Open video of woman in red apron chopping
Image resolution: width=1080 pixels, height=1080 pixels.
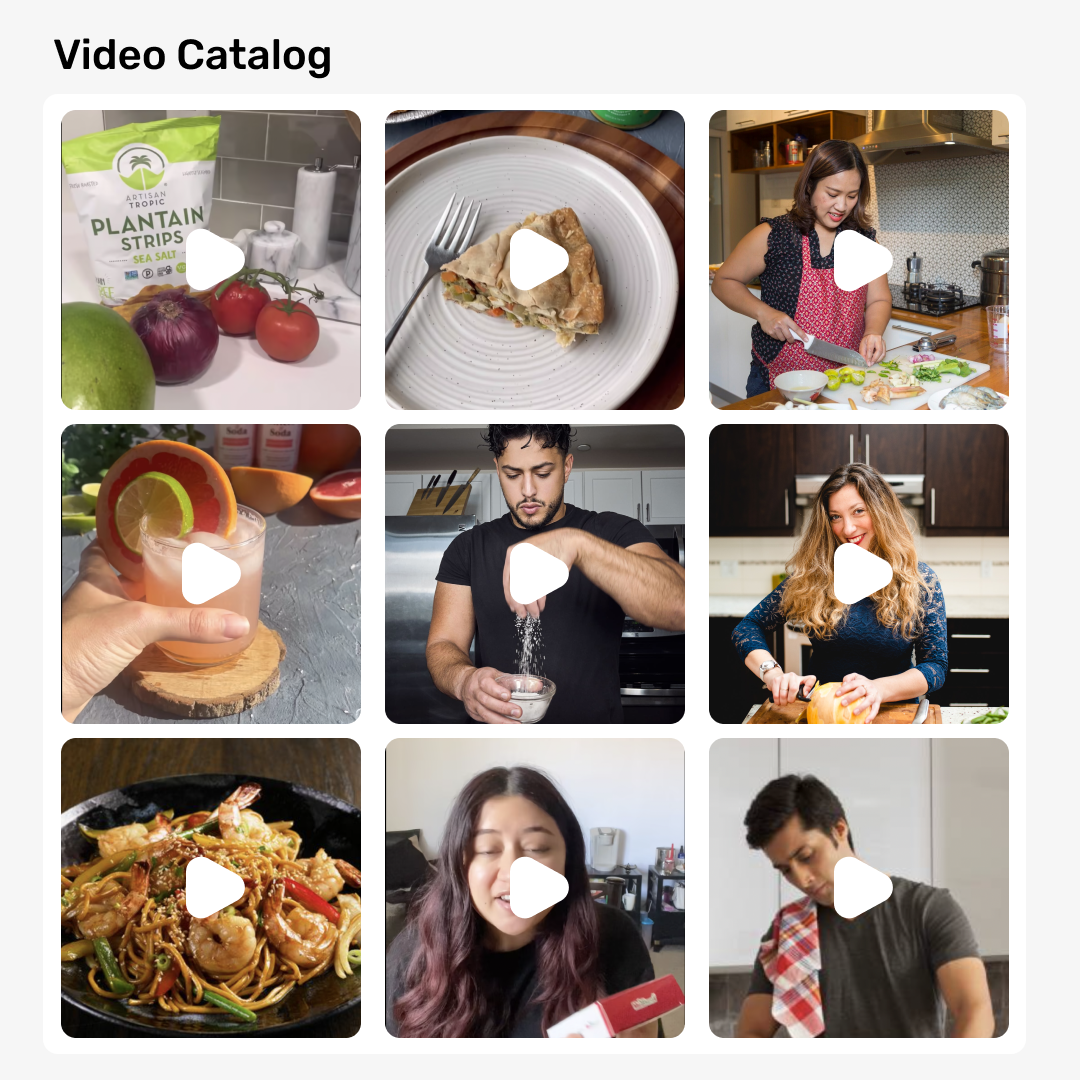point(859,260)
